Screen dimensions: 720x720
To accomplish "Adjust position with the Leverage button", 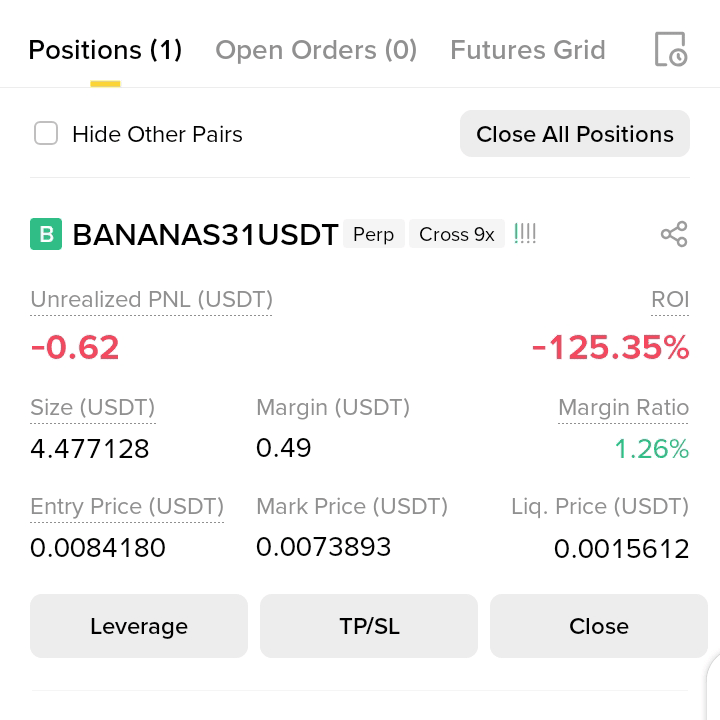I will point(139,626).
